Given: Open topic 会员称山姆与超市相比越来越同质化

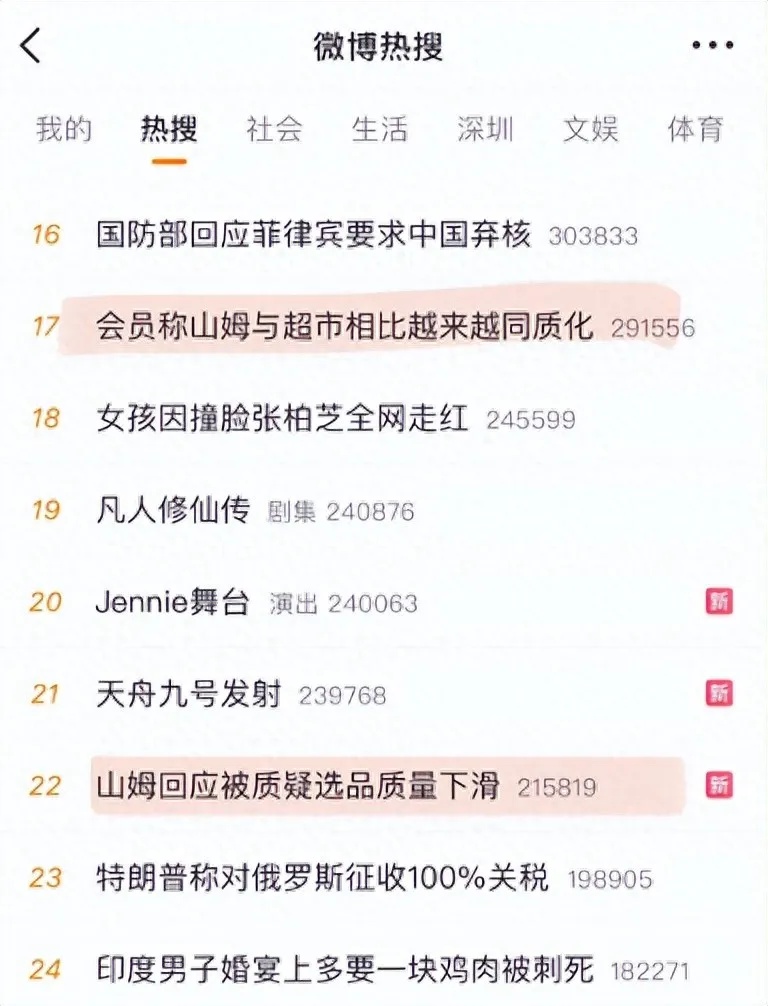Looking at the screenshot, I should pos(345,327).
